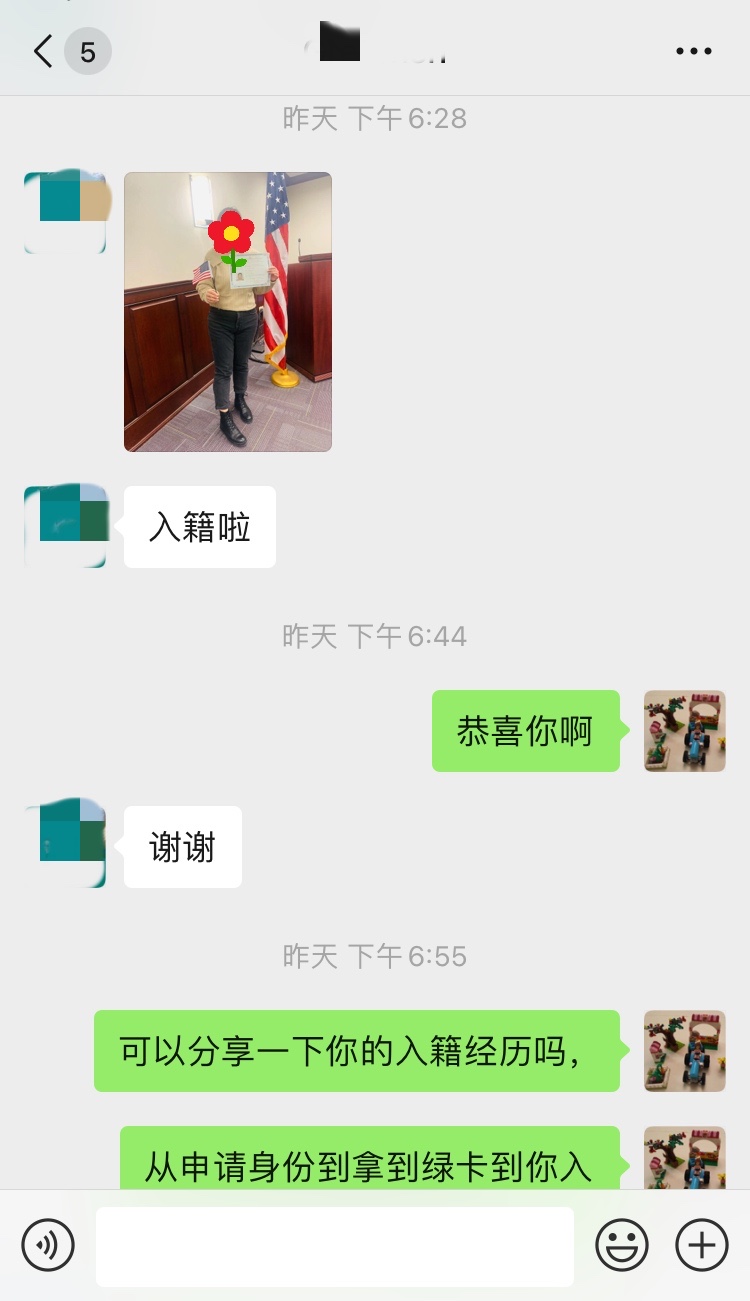
Task: Open the three-dot chat options menu
Action: click(694, 51)
